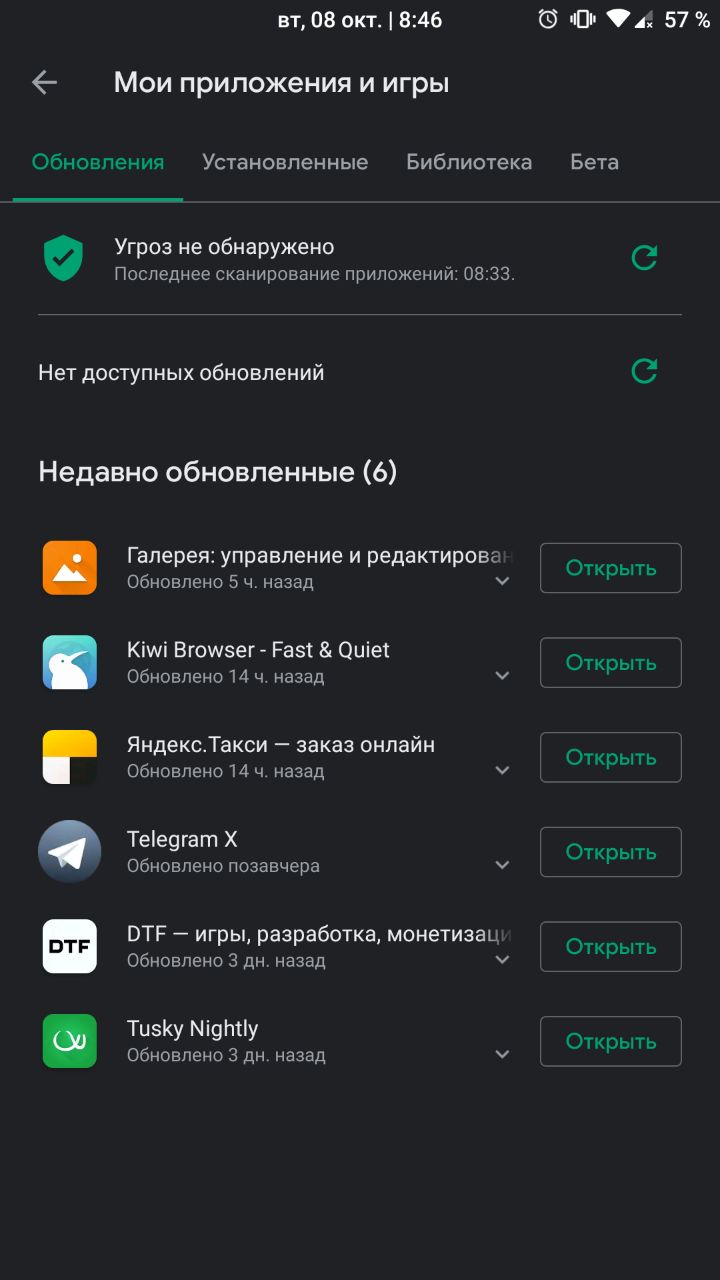Expand update details for Яндекс.Такси

tap(502, 771)
